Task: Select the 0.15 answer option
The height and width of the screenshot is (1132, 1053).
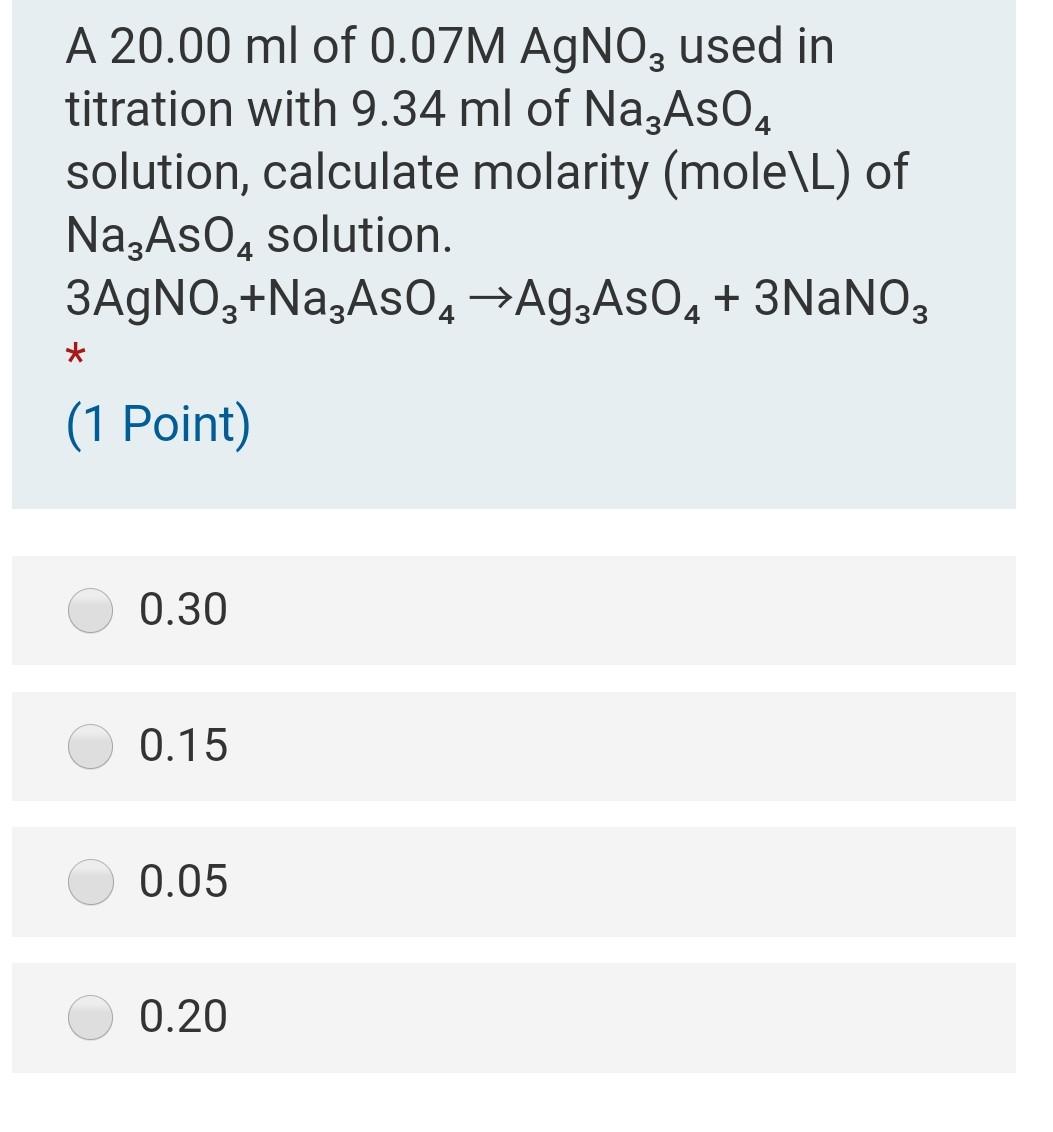Action: [x=91, y=747]
